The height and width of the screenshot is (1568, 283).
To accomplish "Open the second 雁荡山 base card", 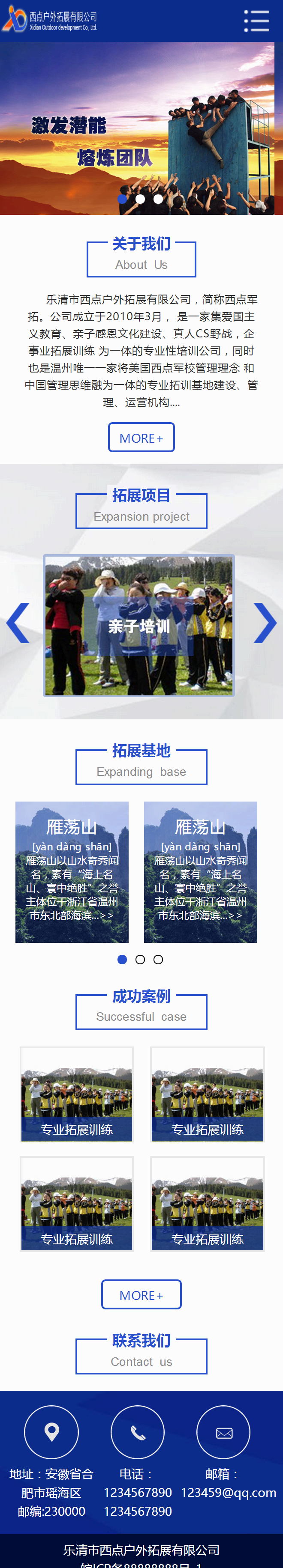I will (200, 872).
